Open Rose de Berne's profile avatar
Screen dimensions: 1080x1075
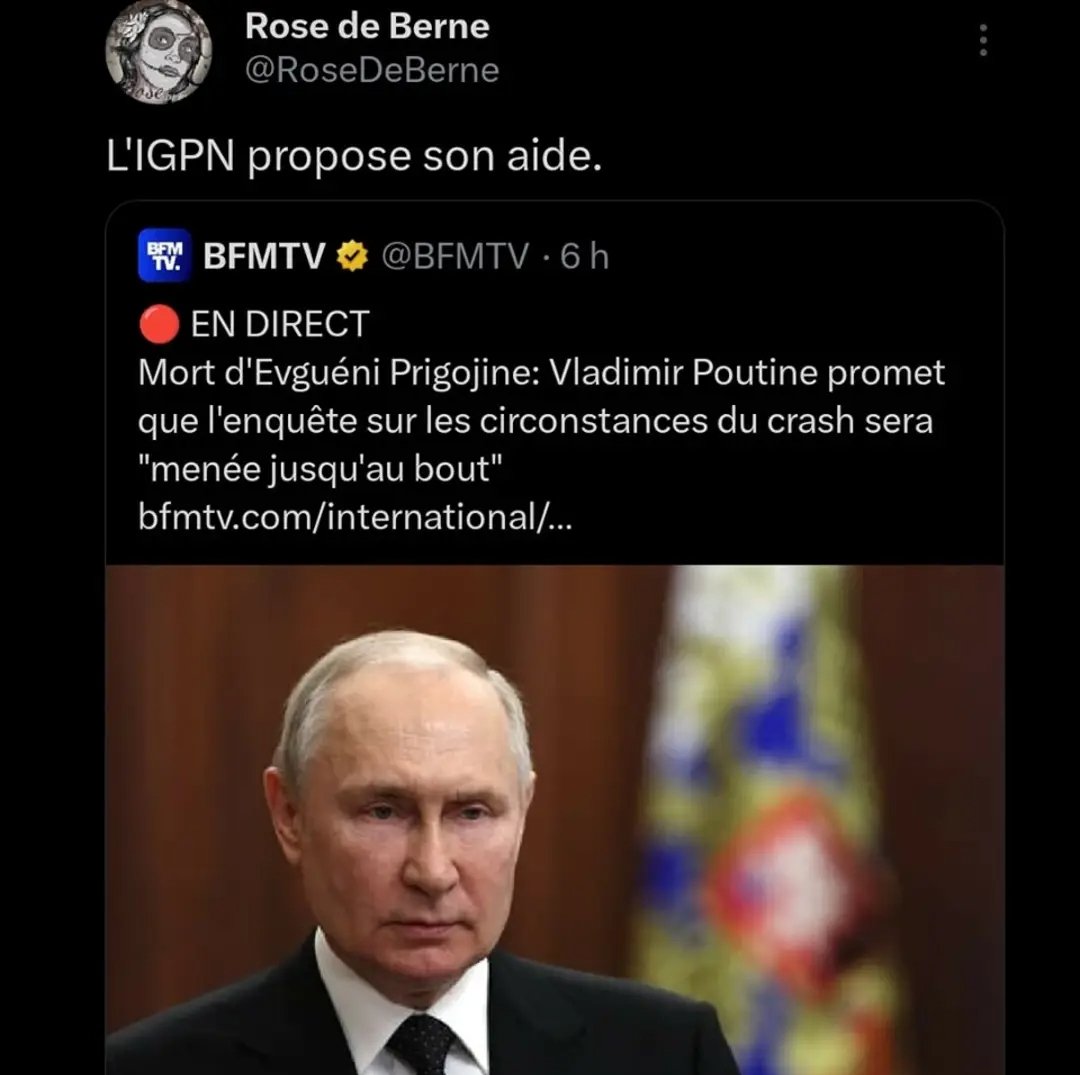tap(159, 50)
